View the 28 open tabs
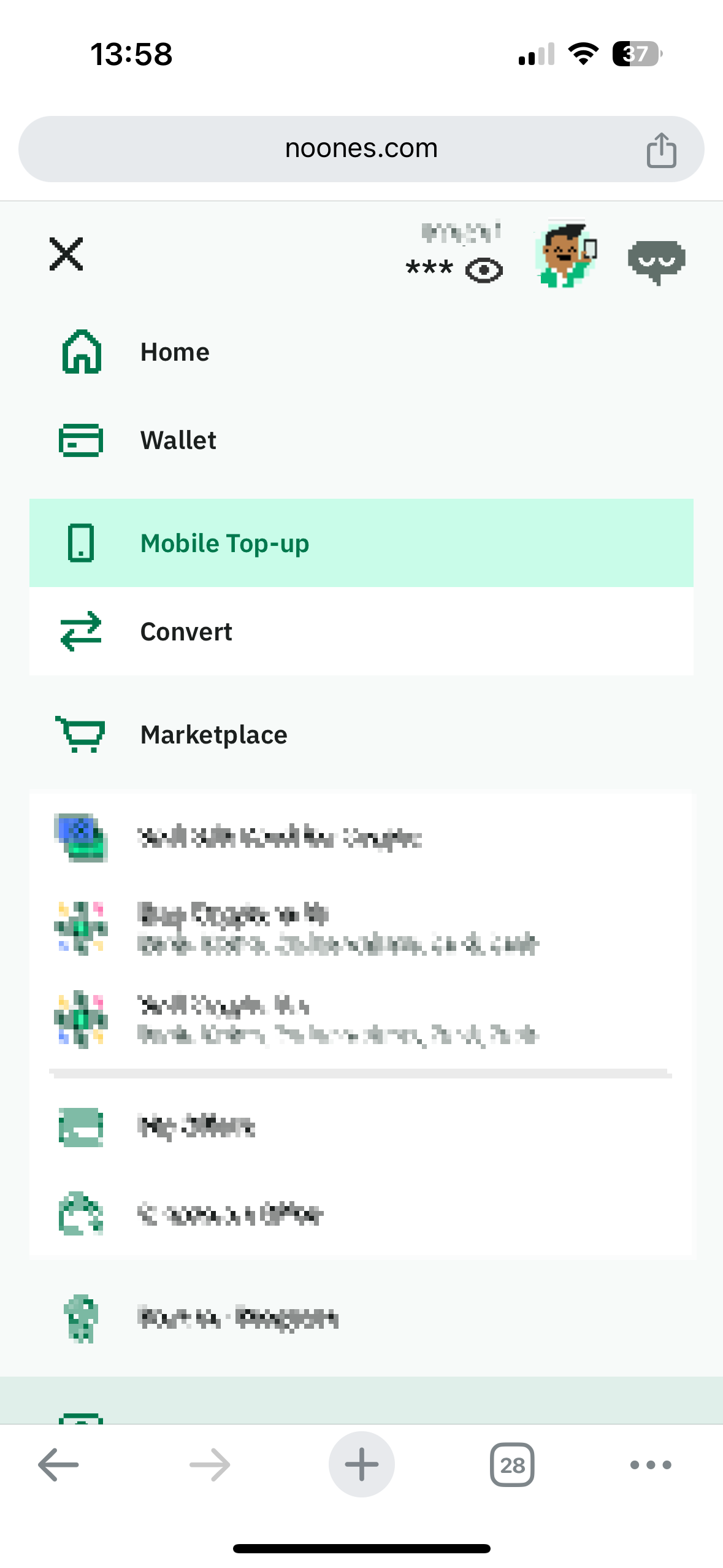723x1568 pixels. [512, 1465]
